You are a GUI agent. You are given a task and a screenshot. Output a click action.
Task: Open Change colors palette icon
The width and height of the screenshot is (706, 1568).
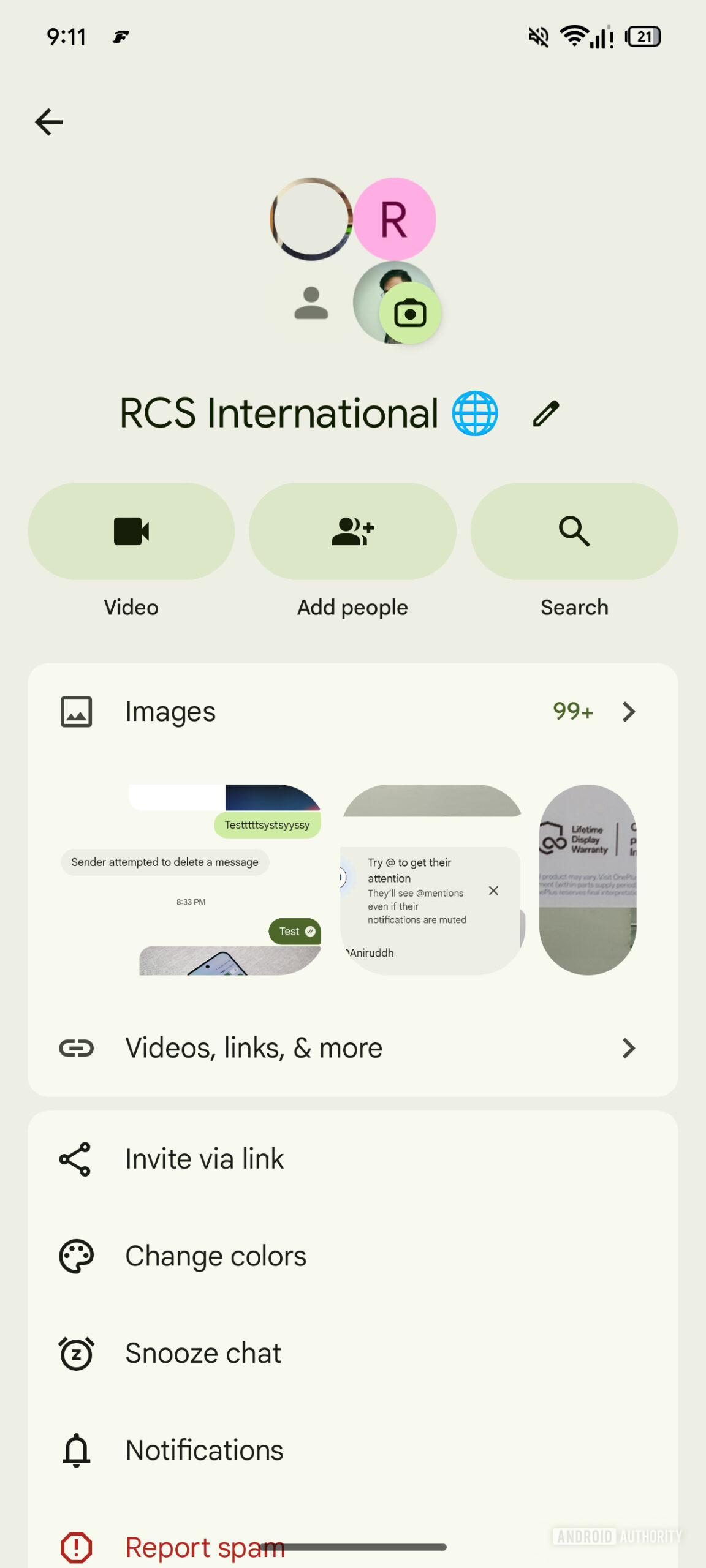75,1255
